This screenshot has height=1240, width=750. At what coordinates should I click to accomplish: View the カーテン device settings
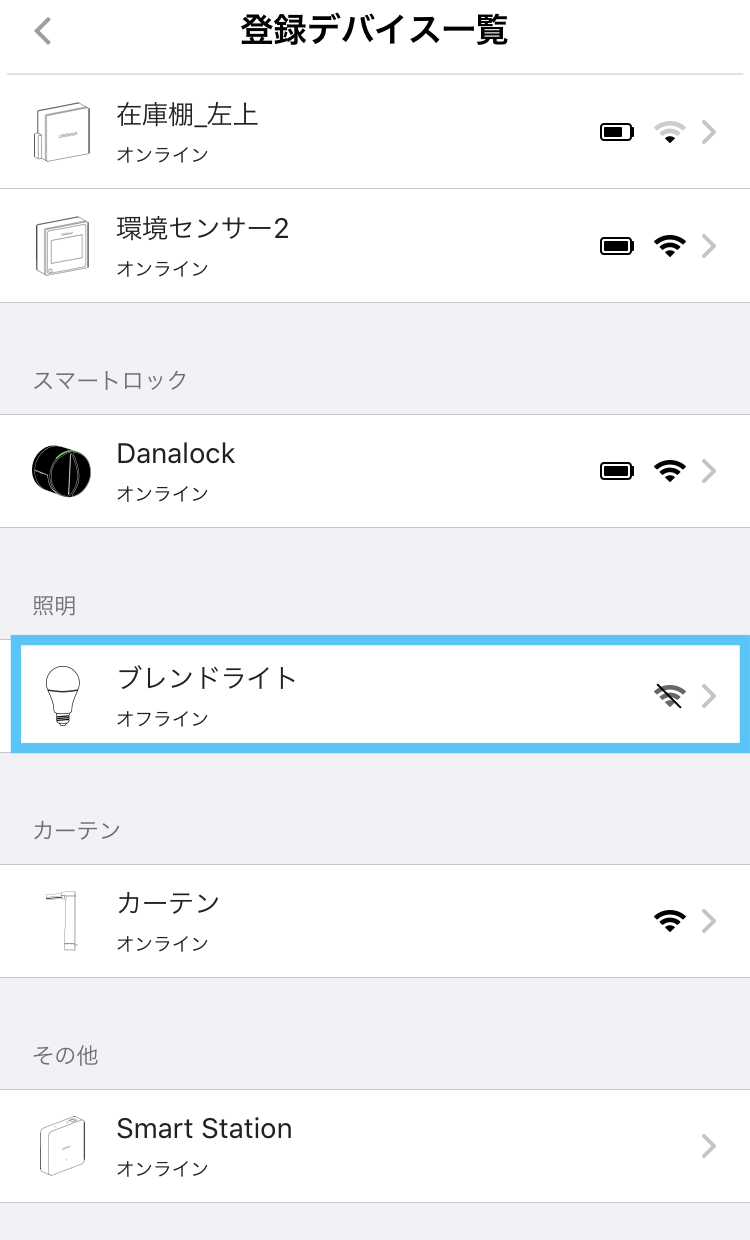(374, 921)
